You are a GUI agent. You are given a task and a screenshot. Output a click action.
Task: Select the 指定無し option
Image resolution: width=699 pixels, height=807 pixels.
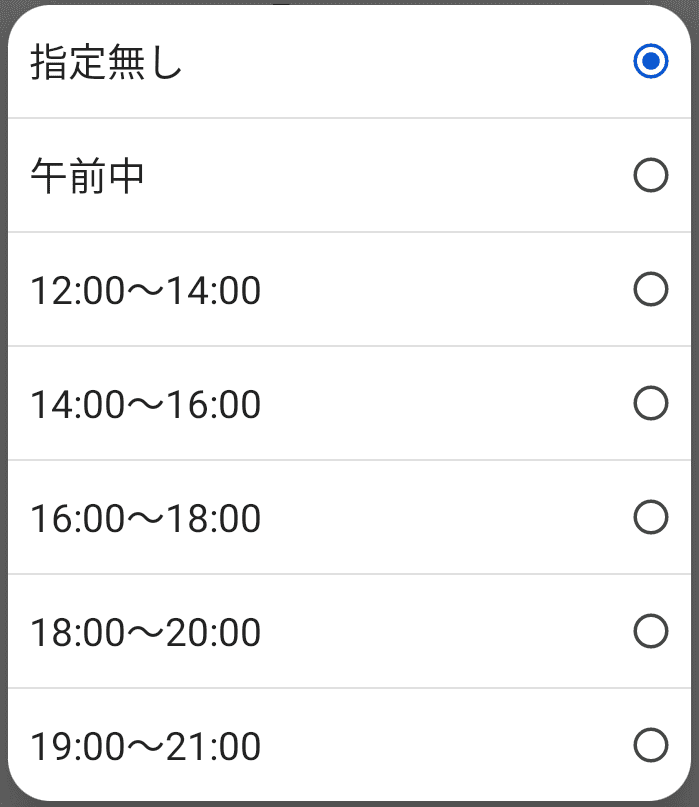click(650, 62)
